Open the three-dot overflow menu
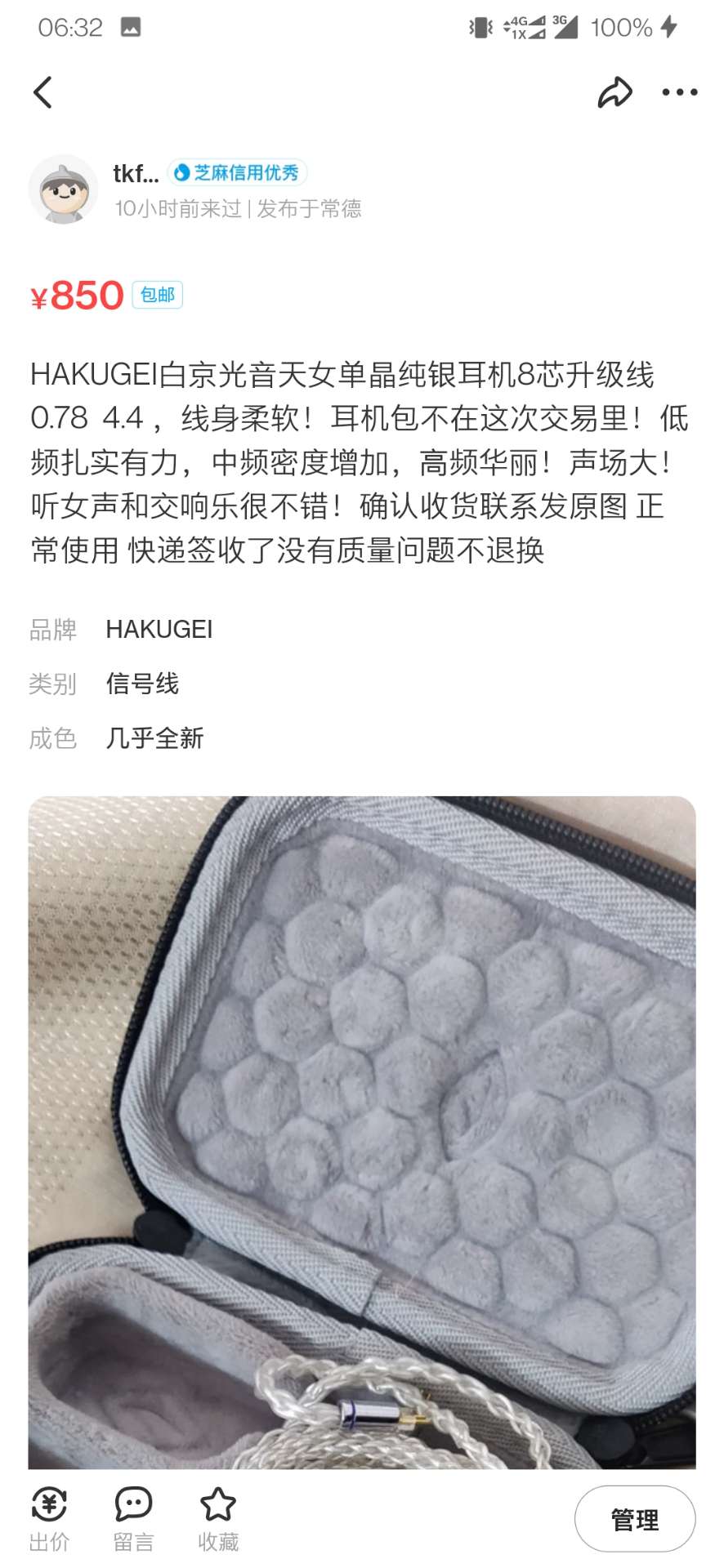The width and height of the screenshot is (724, 1568). click(679, 92)
